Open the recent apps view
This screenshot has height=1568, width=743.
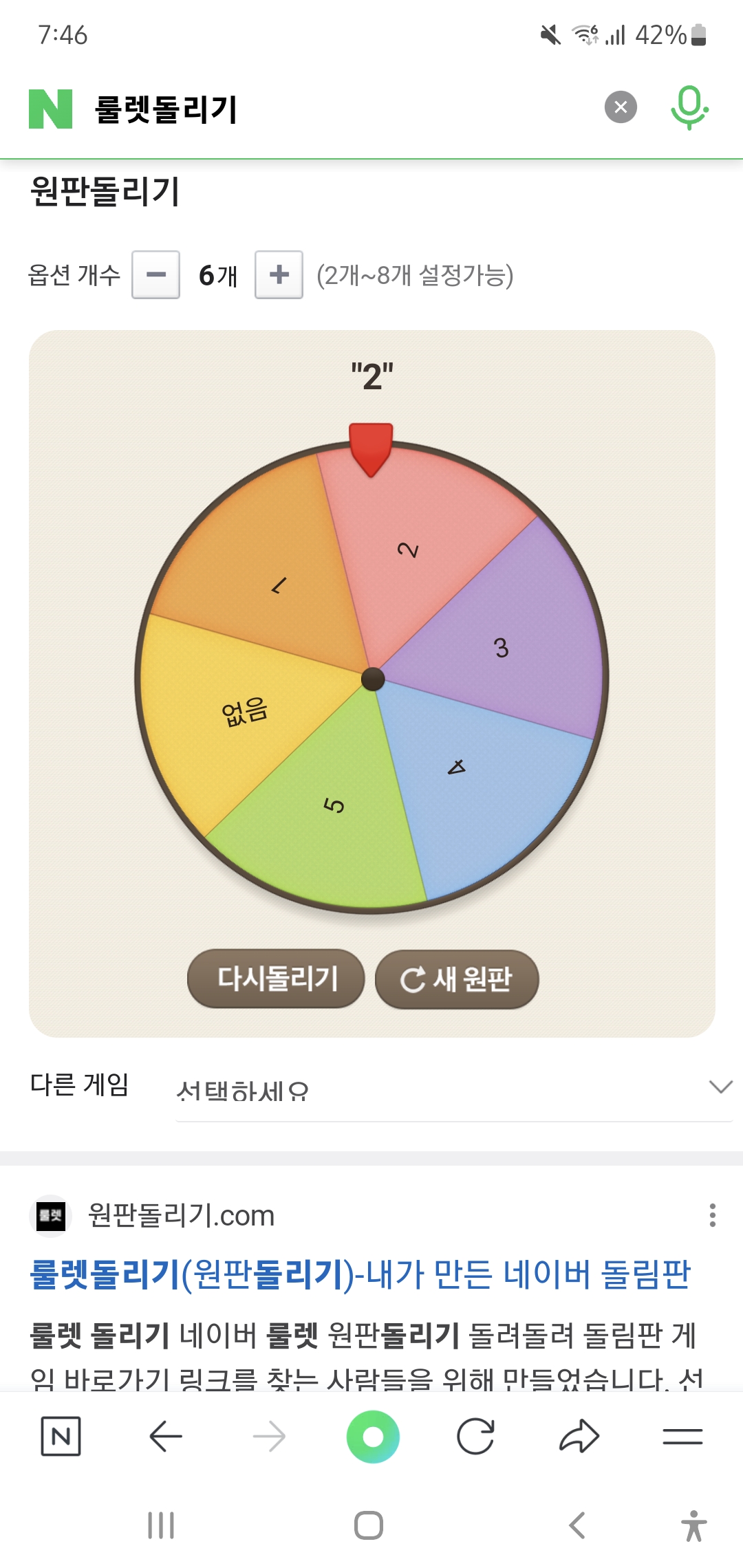(161, 1525)
